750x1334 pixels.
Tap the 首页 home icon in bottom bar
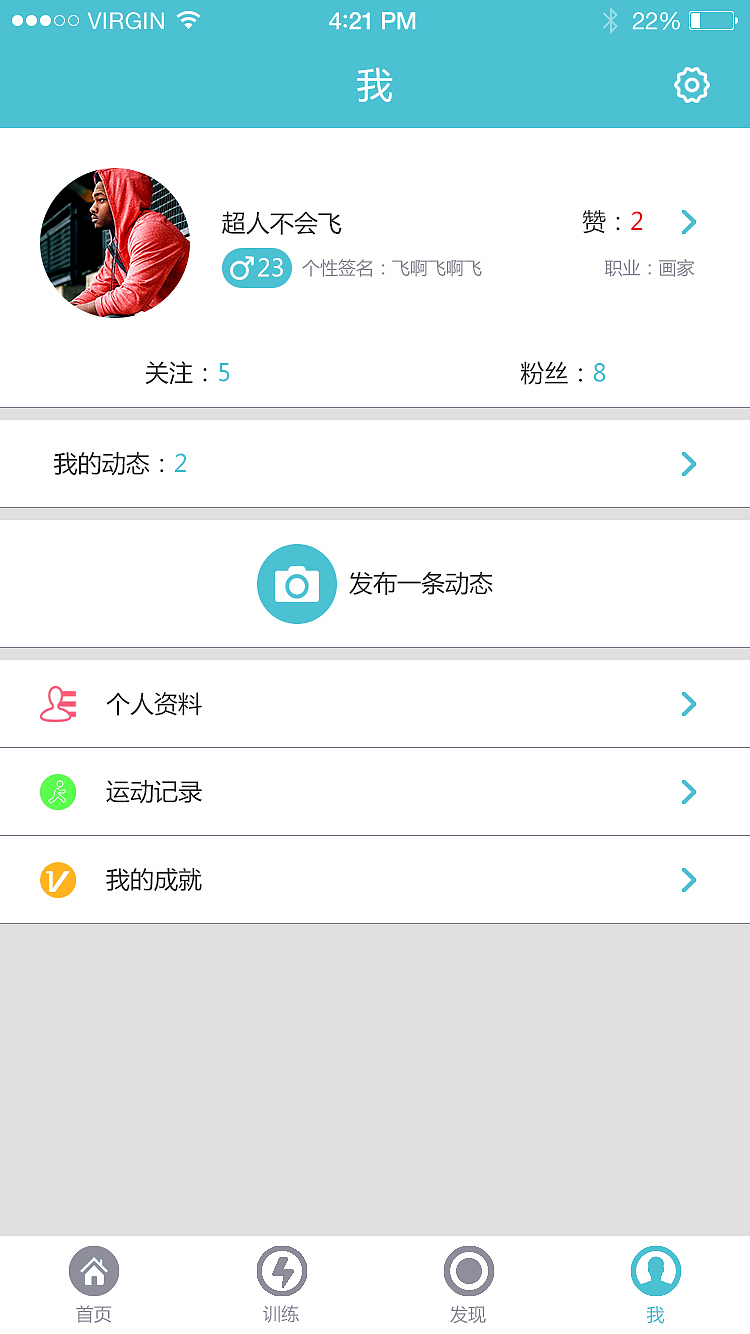coord(93,1271)
